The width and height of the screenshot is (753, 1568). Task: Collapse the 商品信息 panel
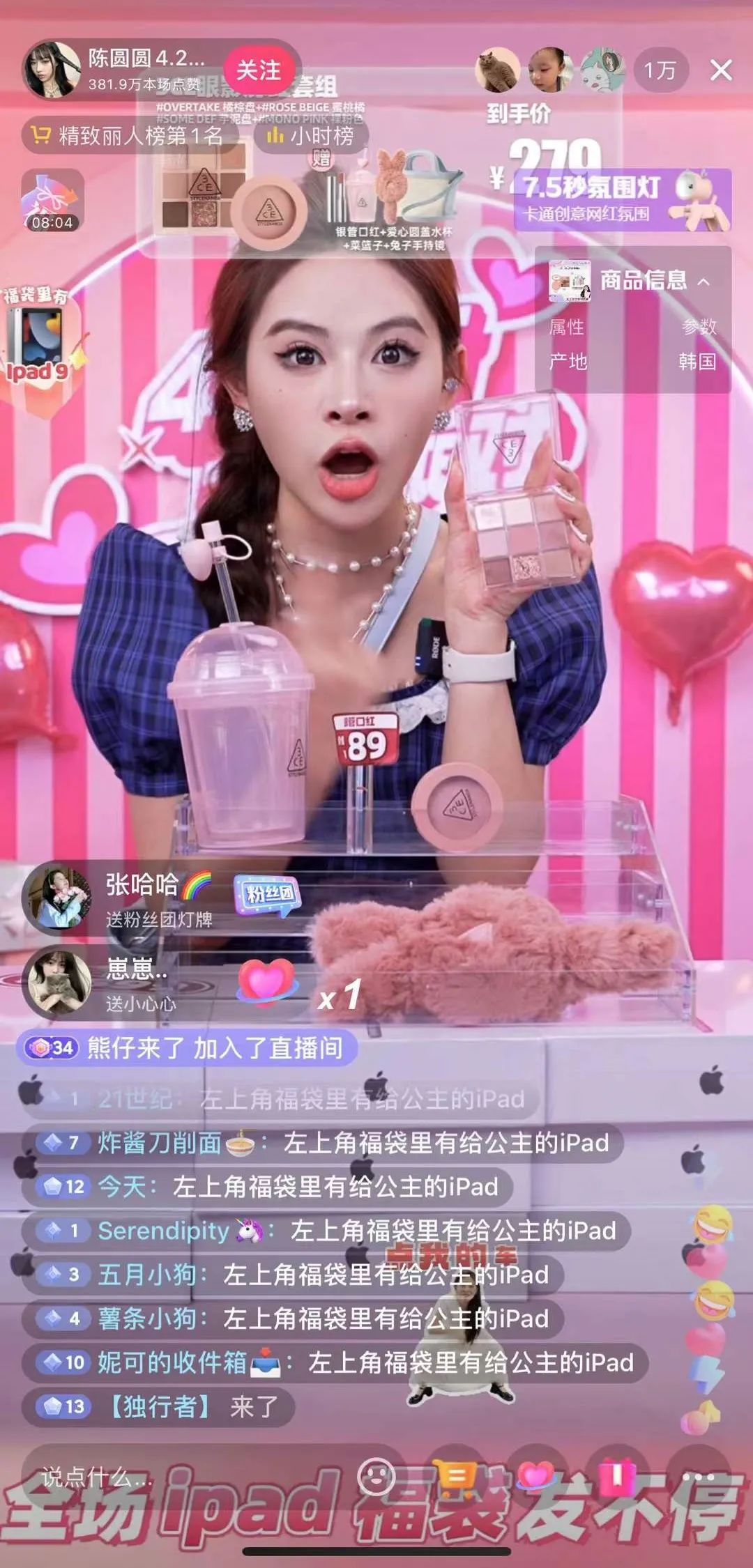[x=704, y=282]
